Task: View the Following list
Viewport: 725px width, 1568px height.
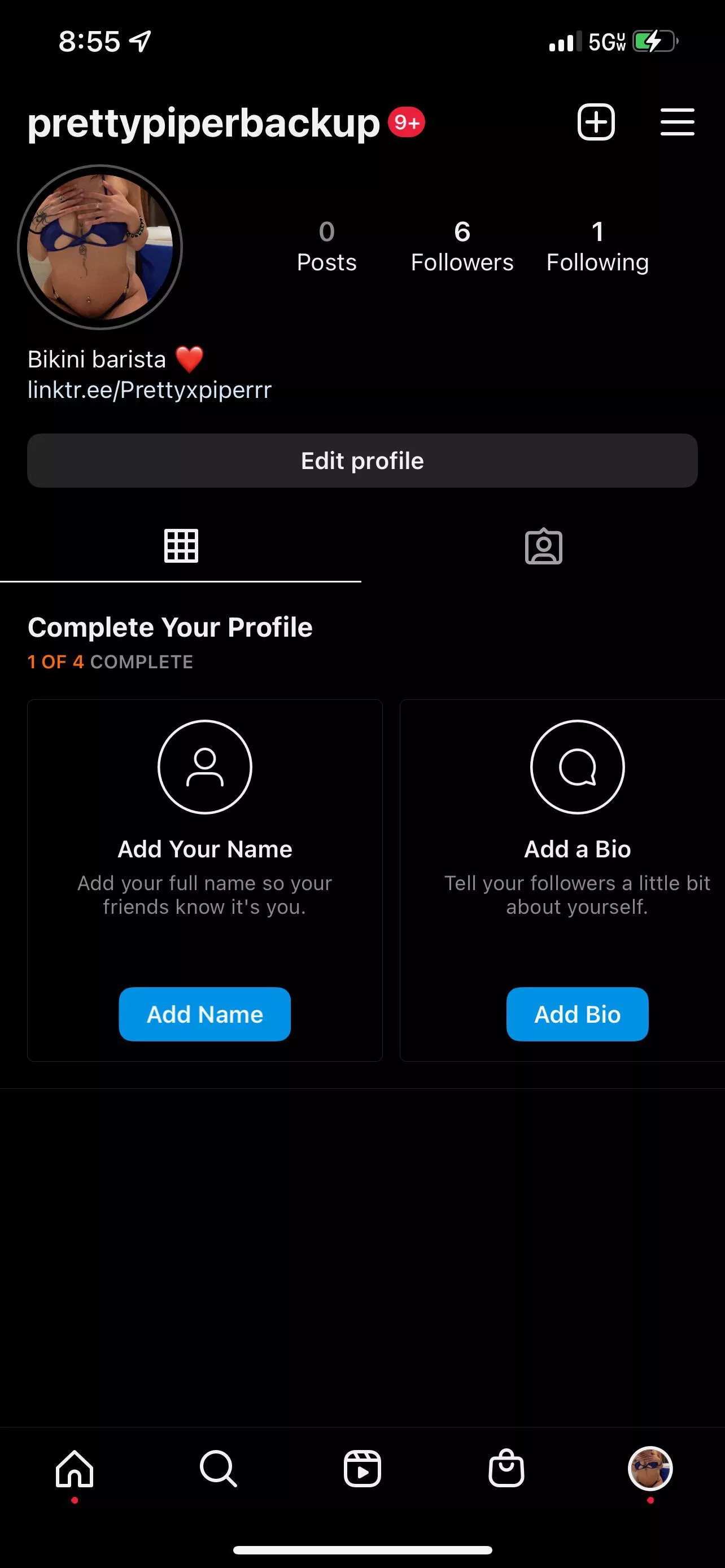Action: [x=597, y=247]
